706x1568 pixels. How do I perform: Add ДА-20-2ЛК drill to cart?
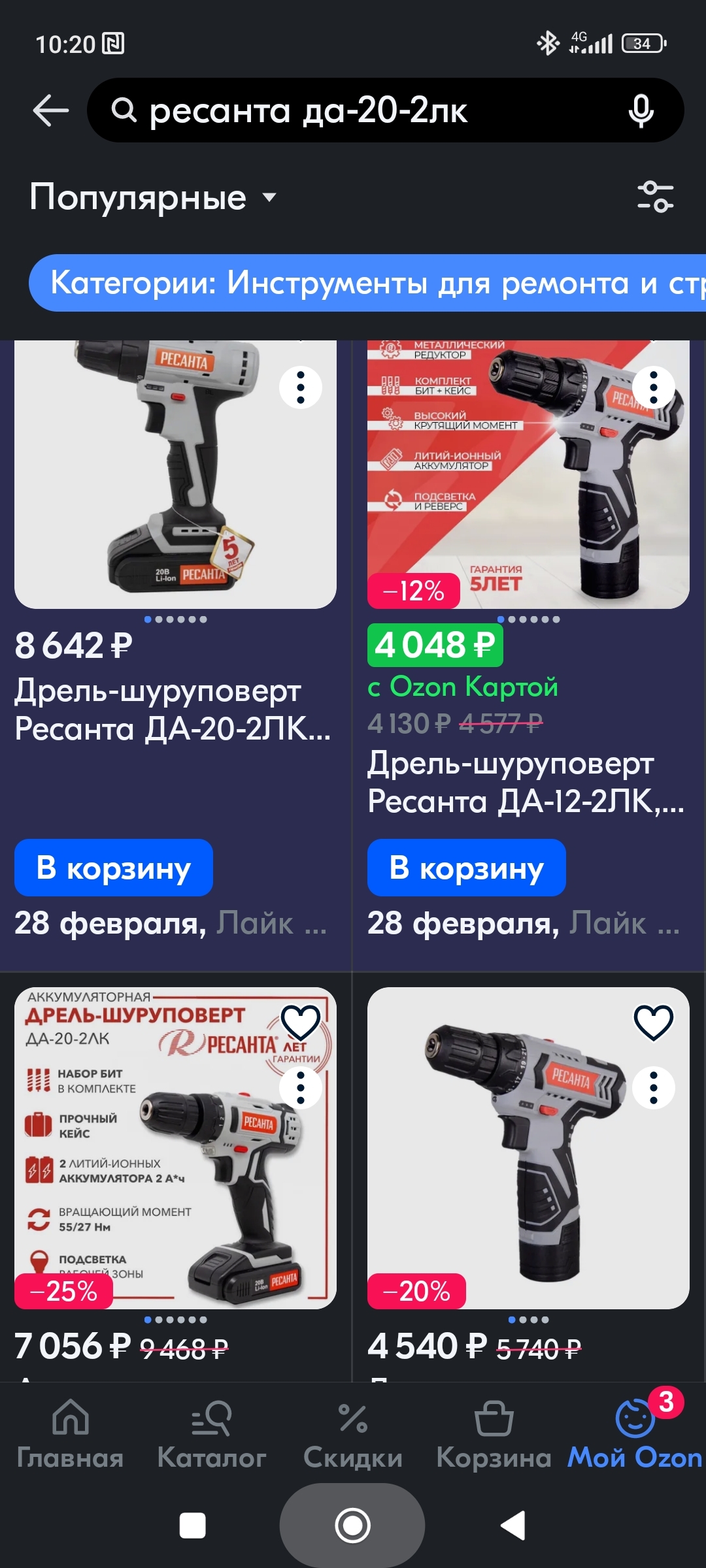click(x=114, y=868)
